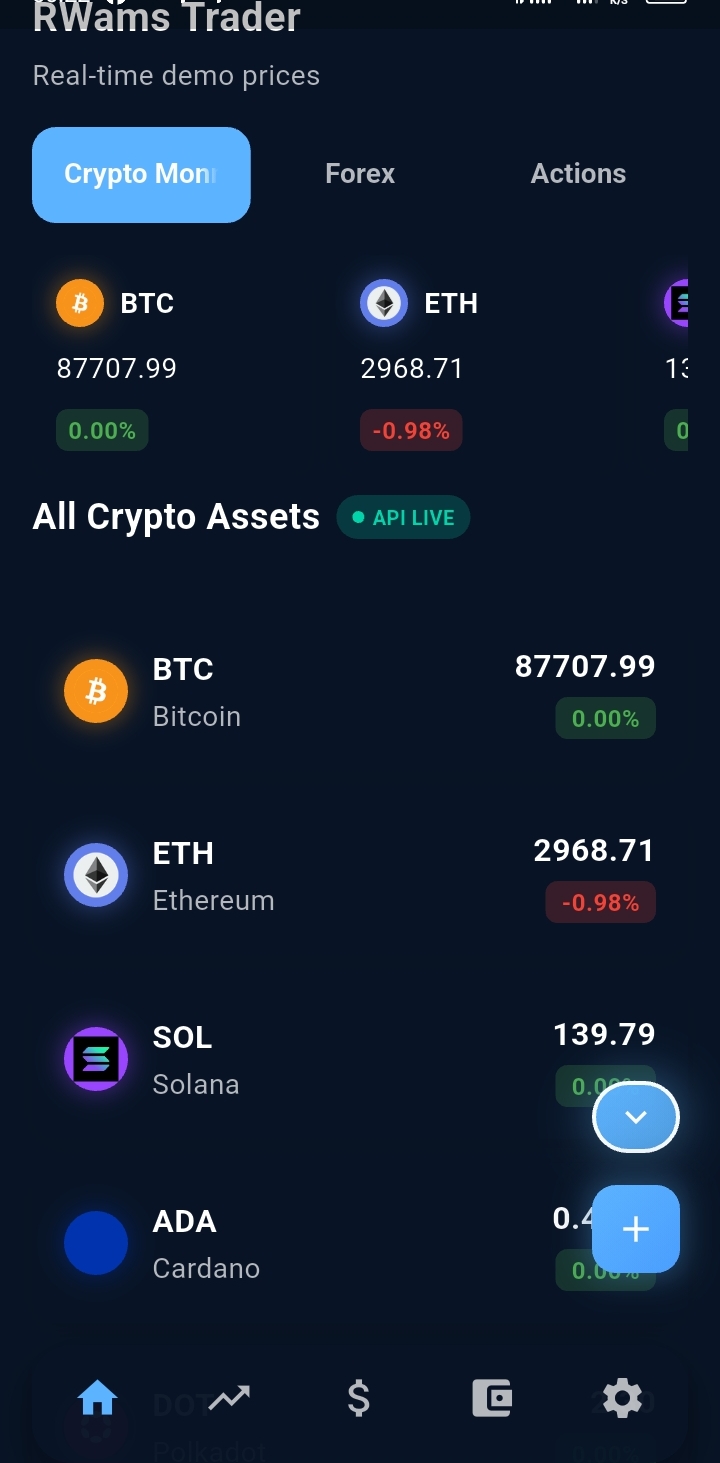Click the BTC Bitcoin coin icon

[96, 690]
